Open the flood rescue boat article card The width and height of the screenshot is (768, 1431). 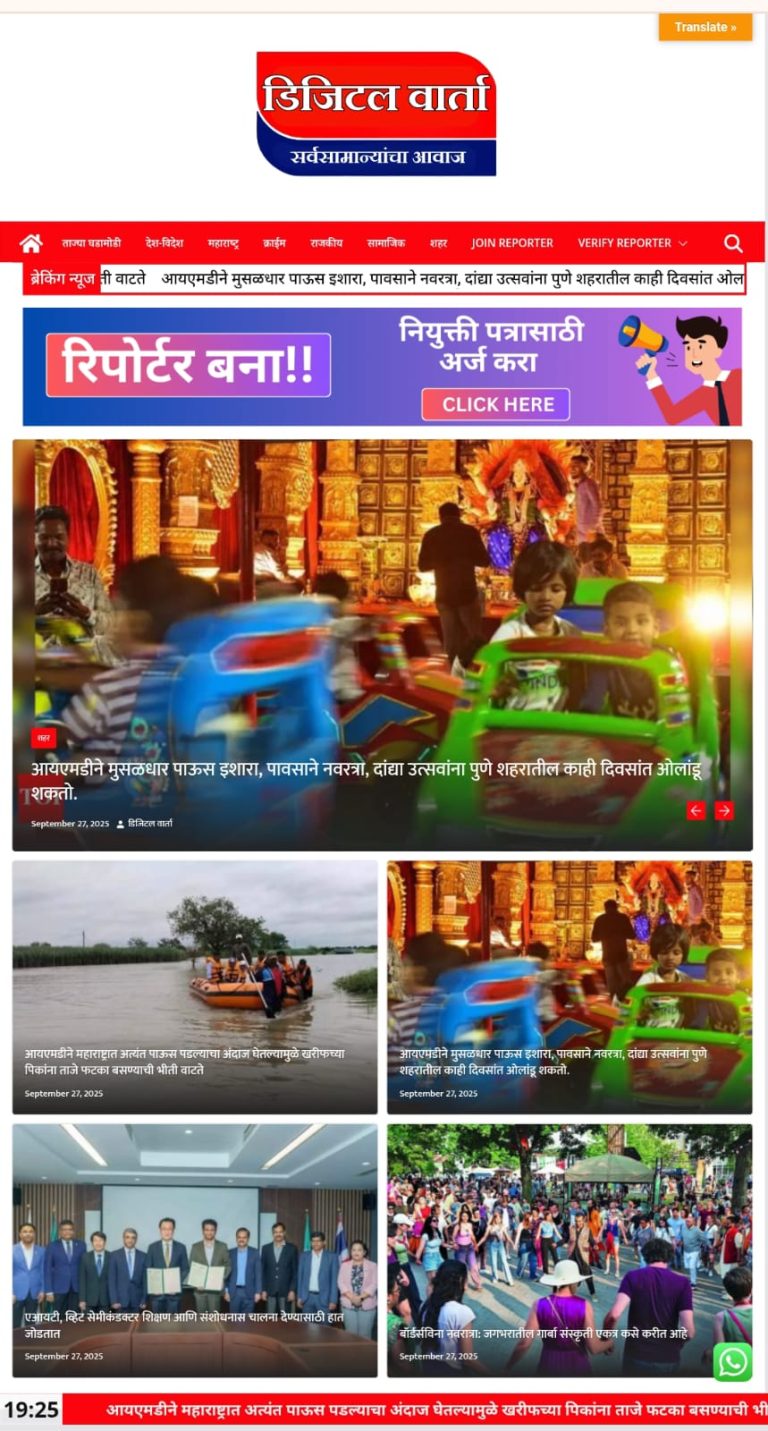click(x=195, y=986)
